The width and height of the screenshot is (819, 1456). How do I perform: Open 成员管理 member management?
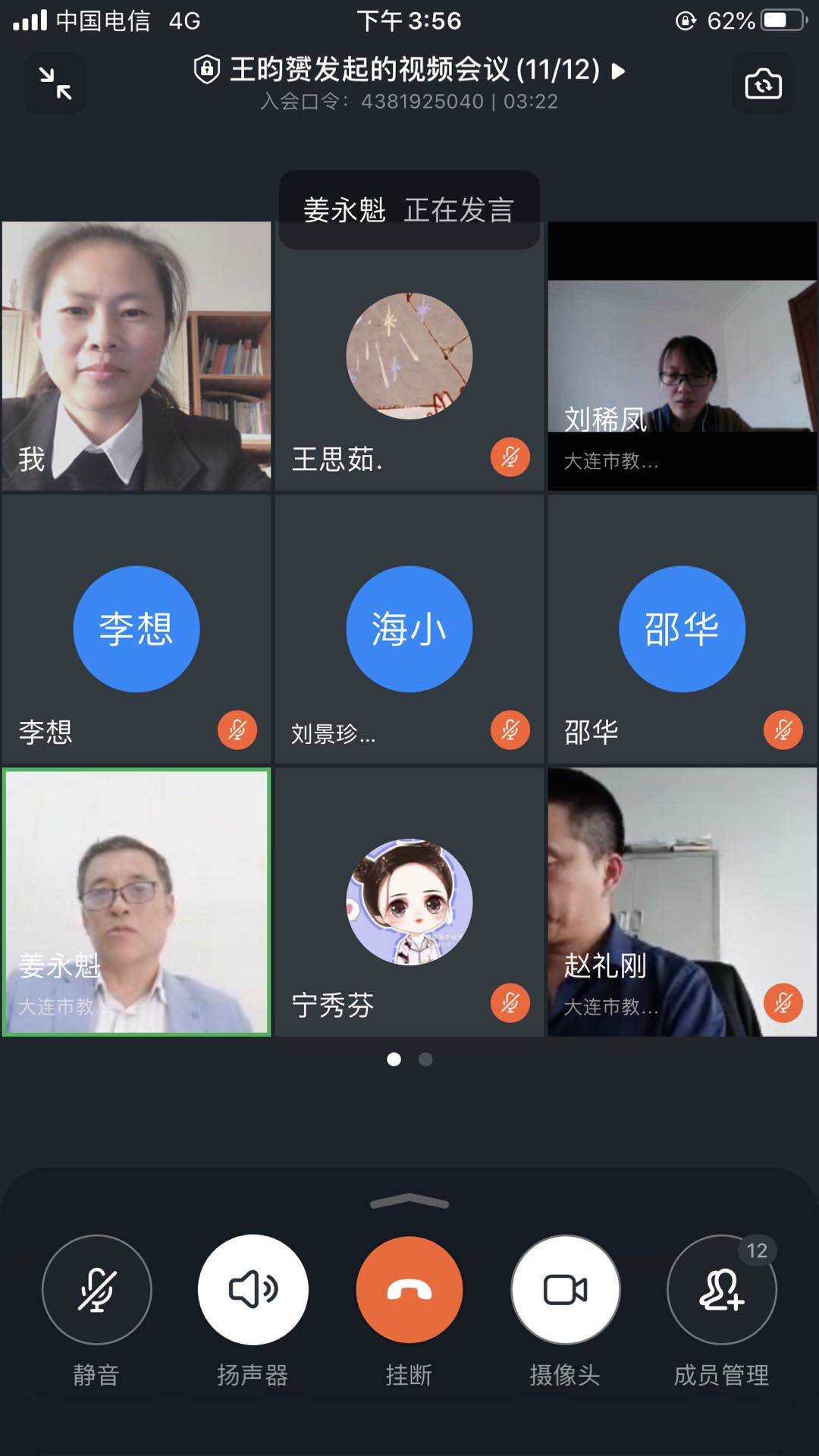click(721, 1289)
